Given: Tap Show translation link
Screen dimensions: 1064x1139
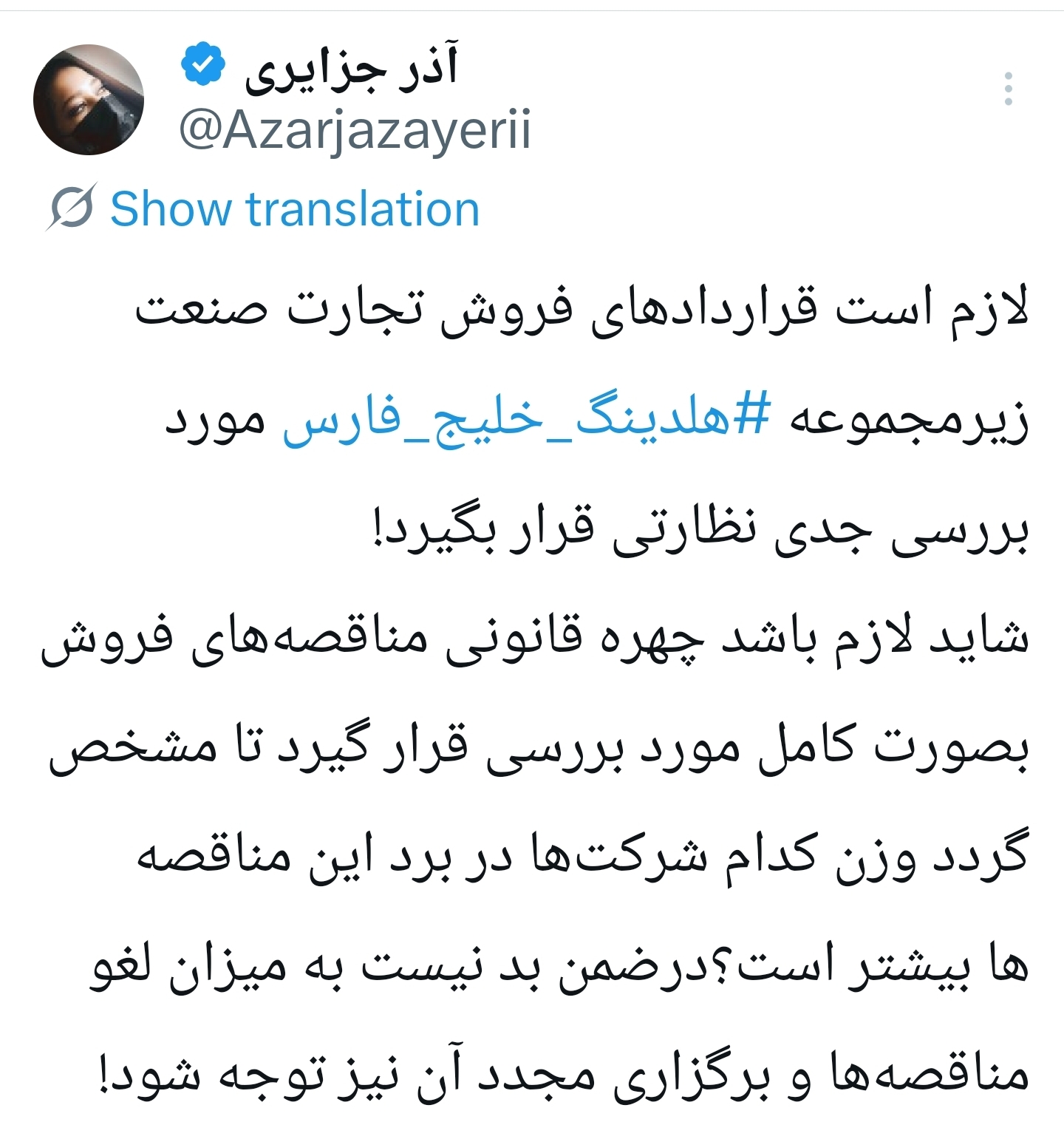Looking at the screenshot, I should click(294, 209).
